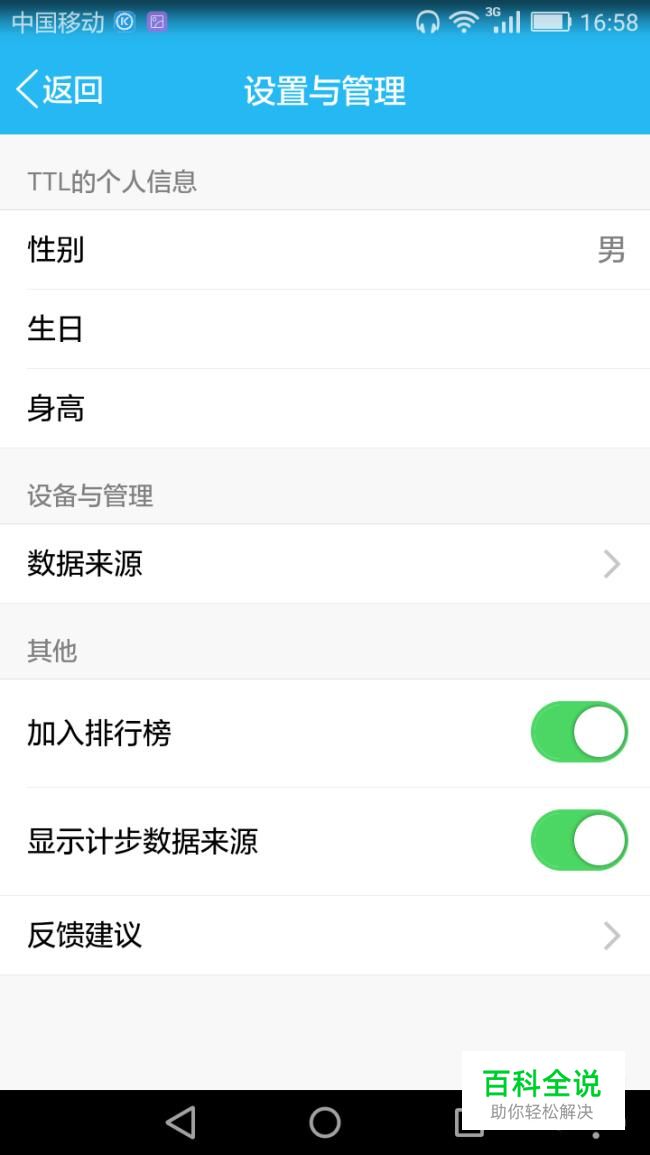650x1155 pixels.
Task: Toggle the 加入排行榜 switch off
Action: click(579, 732)
